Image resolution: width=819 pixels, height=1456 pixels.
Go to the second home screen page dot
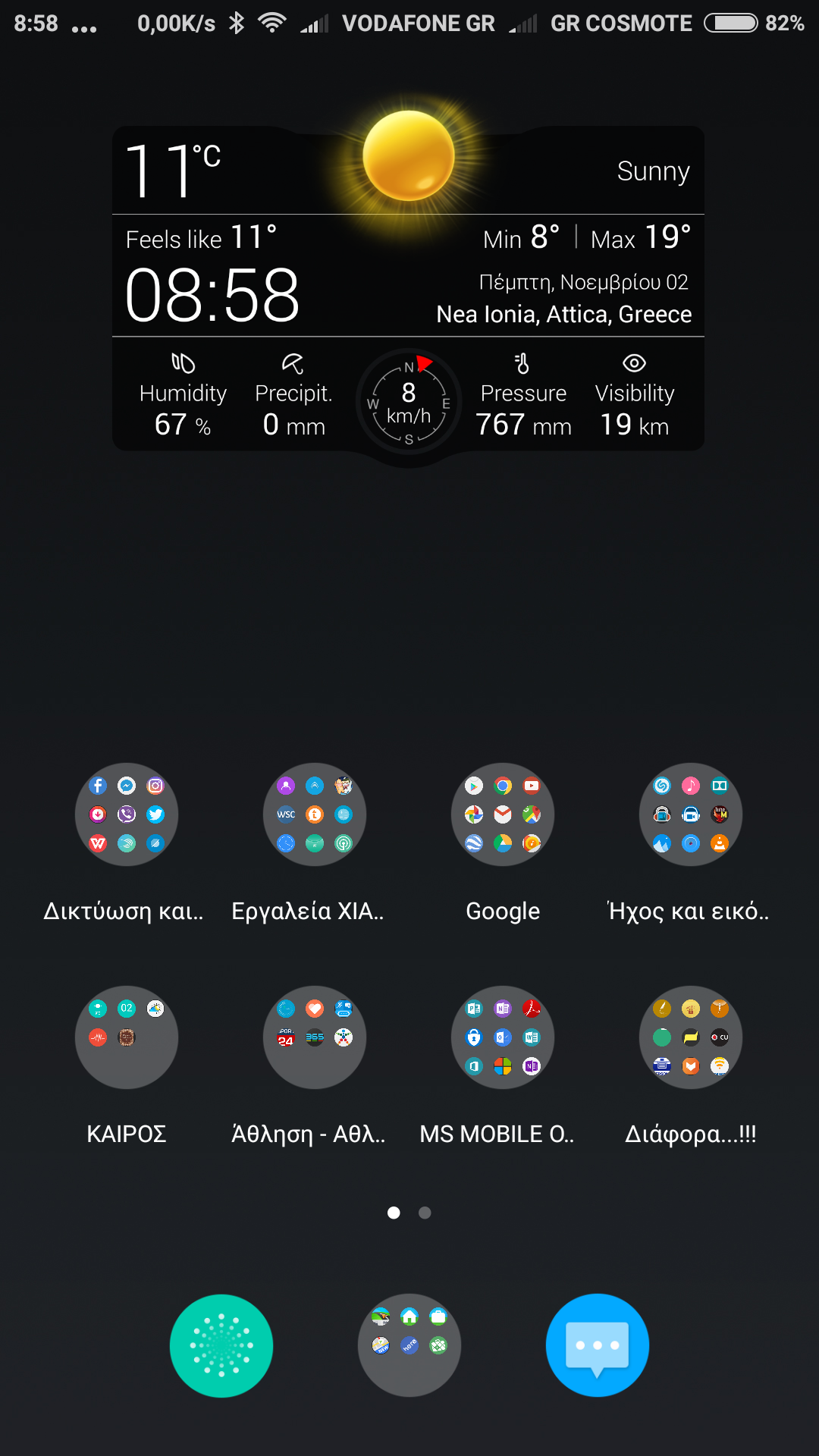coord(425,1213)
